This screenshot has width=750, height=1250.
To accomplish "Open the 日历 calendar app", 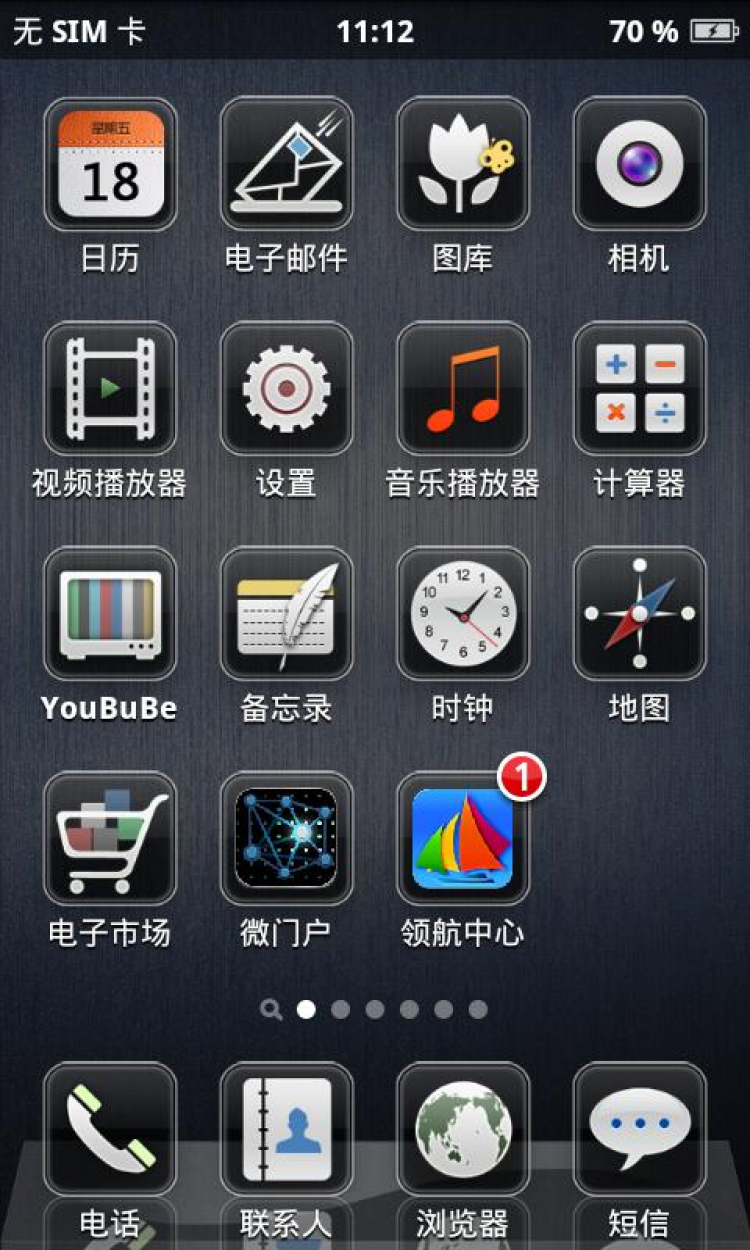I will pyautogui.click(x=110, y=165).
